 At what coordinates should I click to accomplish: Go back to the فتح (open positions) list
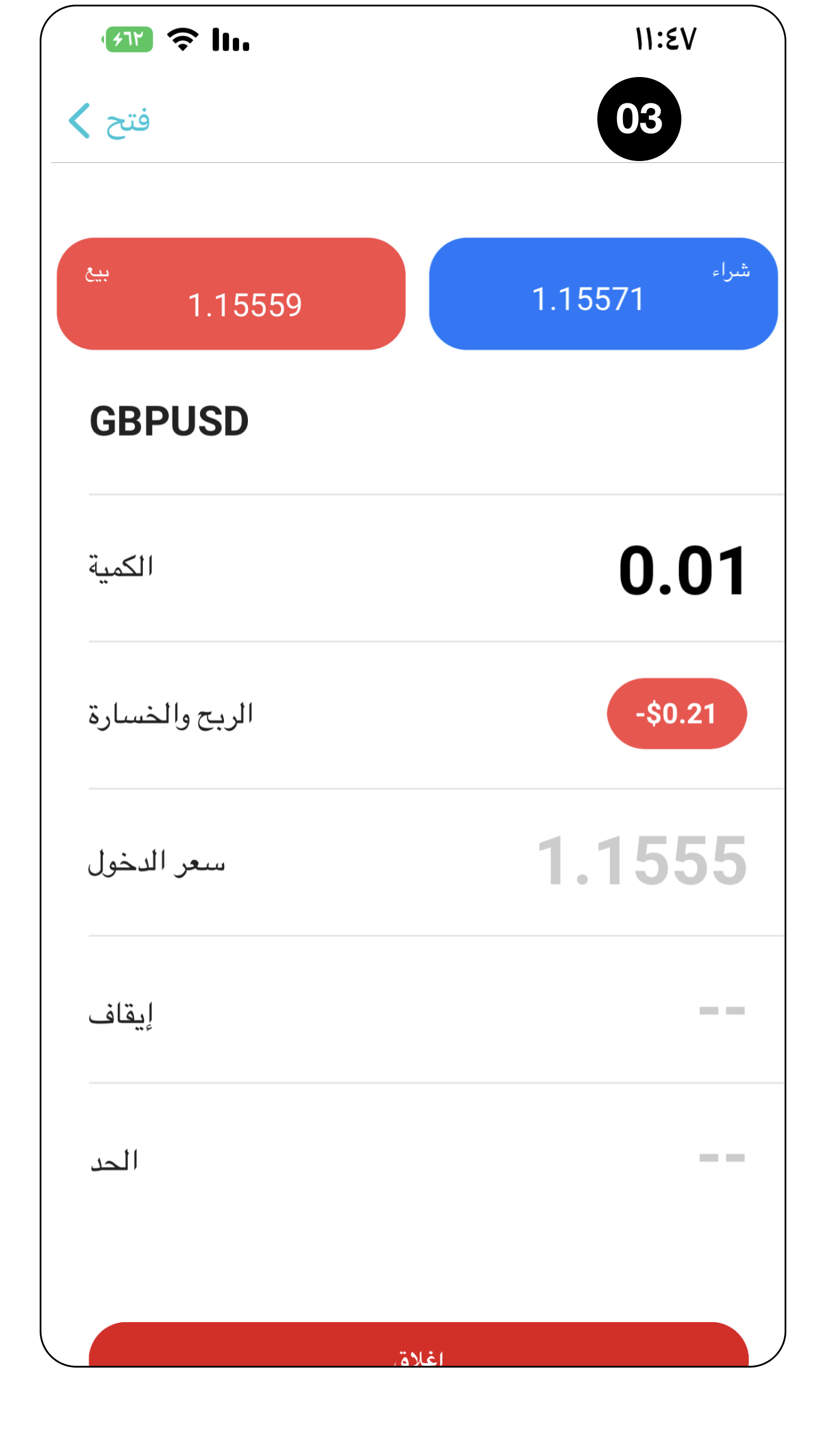tap(109, 121)
